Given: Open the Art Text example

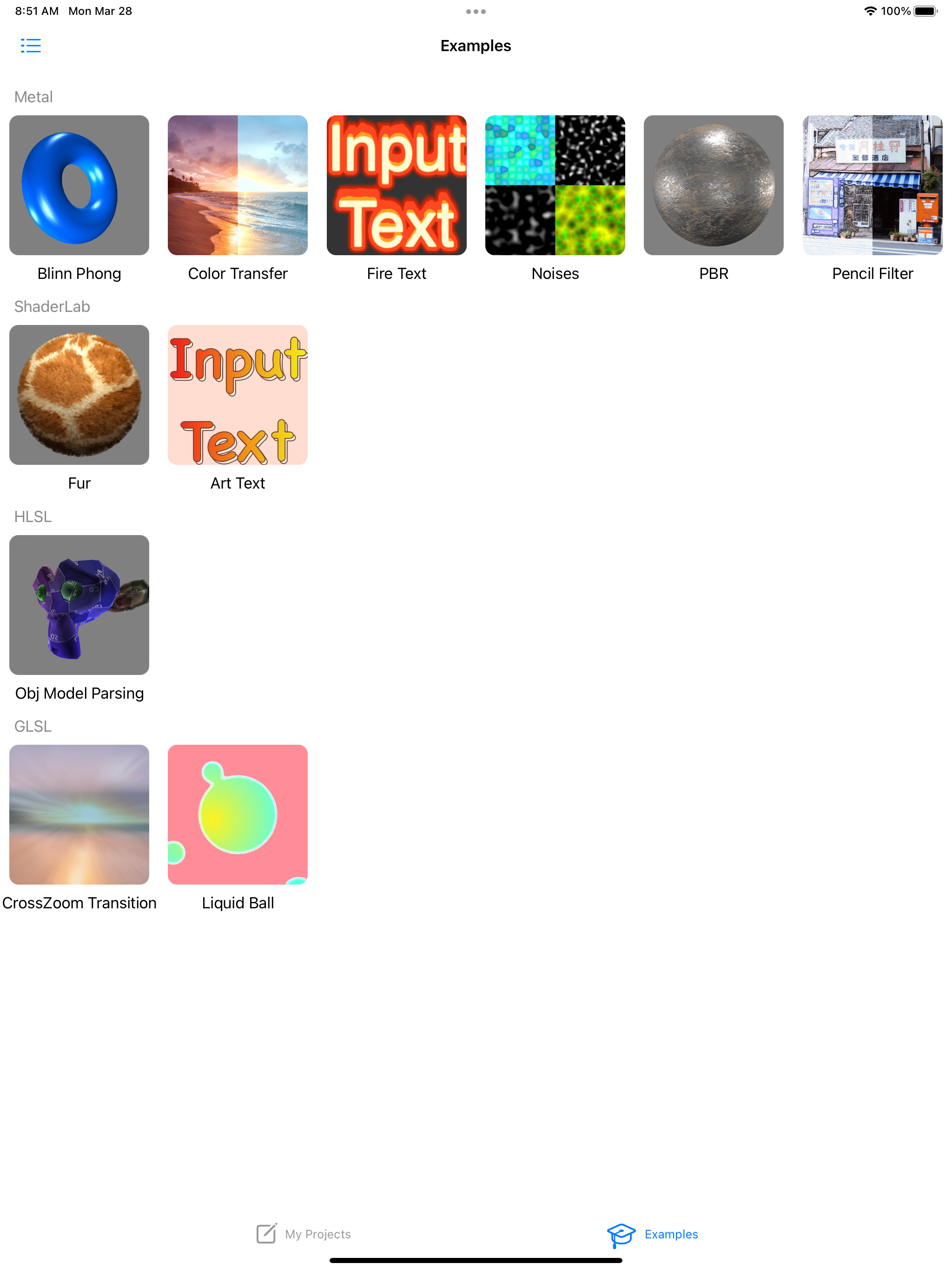Looking at the screenshot, I should click(x=238, y=395).
